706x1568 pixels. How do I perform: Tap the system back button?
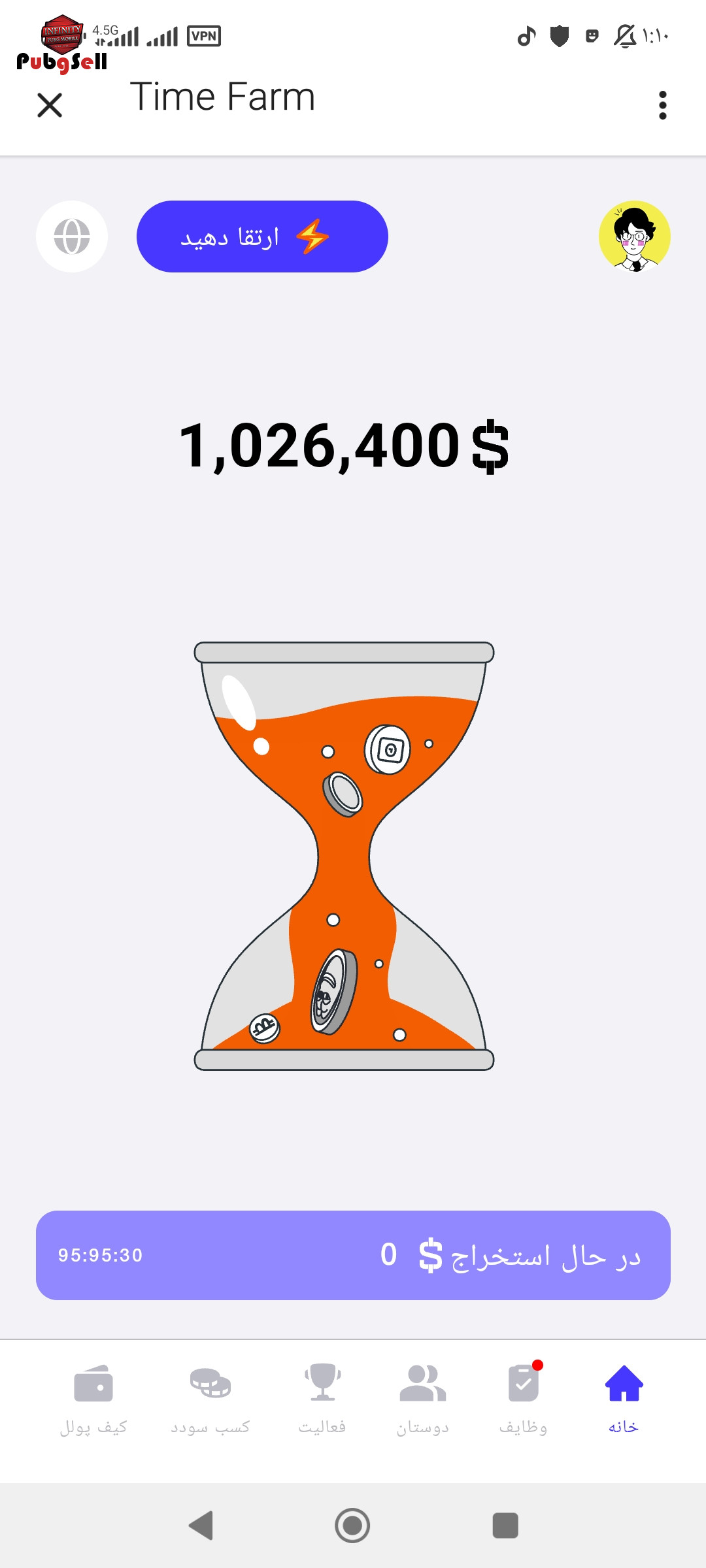201,1526
